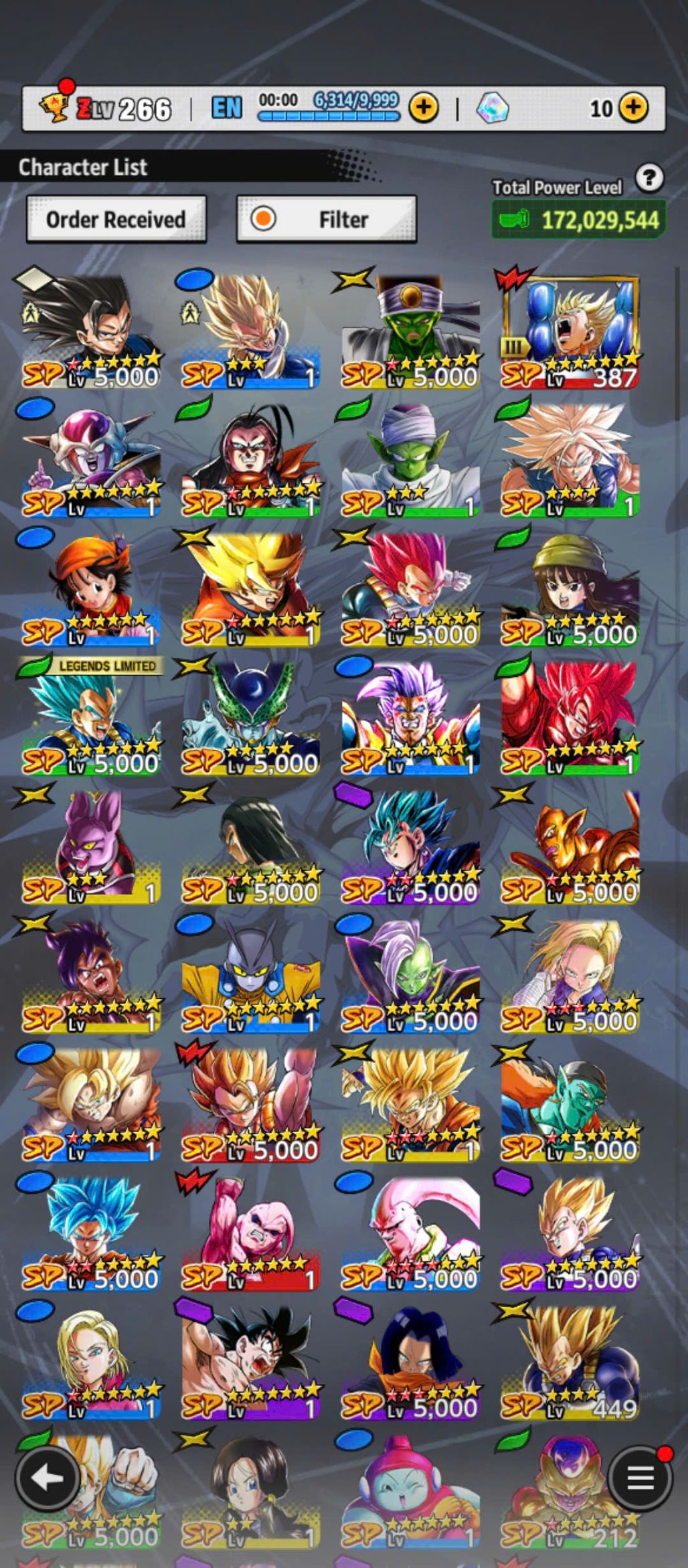Open the help question mark icon
The image size is (688, 1568).
pos(649,179)
